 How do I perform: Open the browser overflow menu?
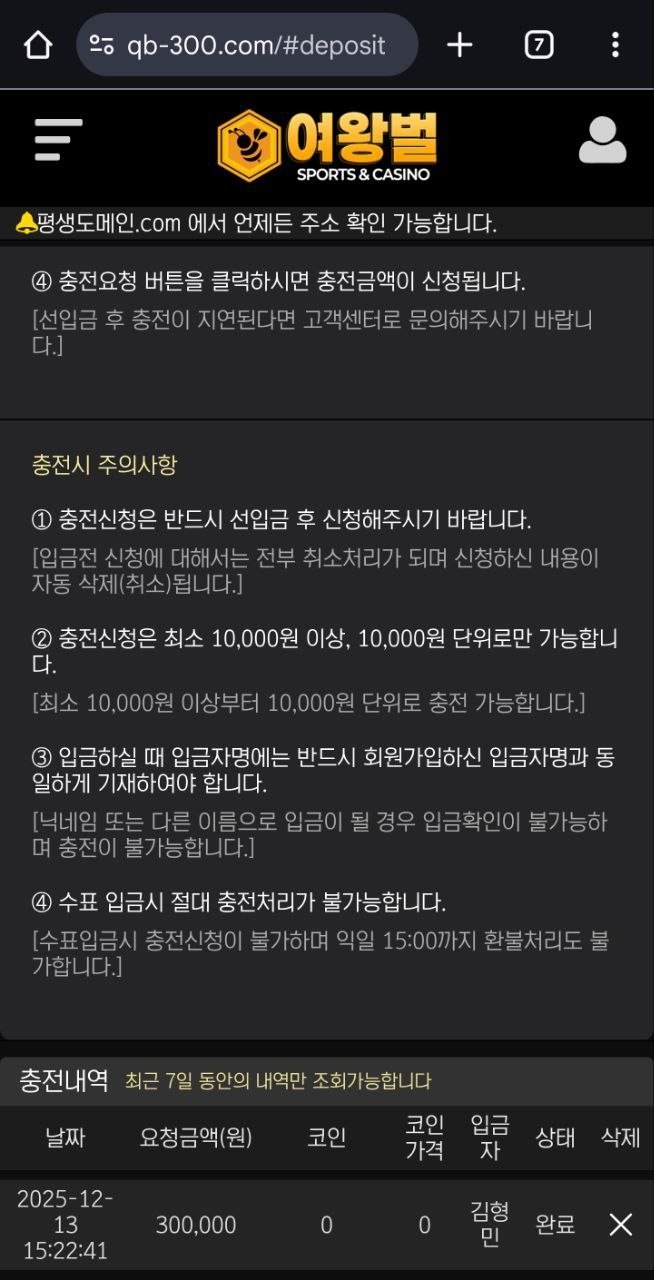(615, 45)
